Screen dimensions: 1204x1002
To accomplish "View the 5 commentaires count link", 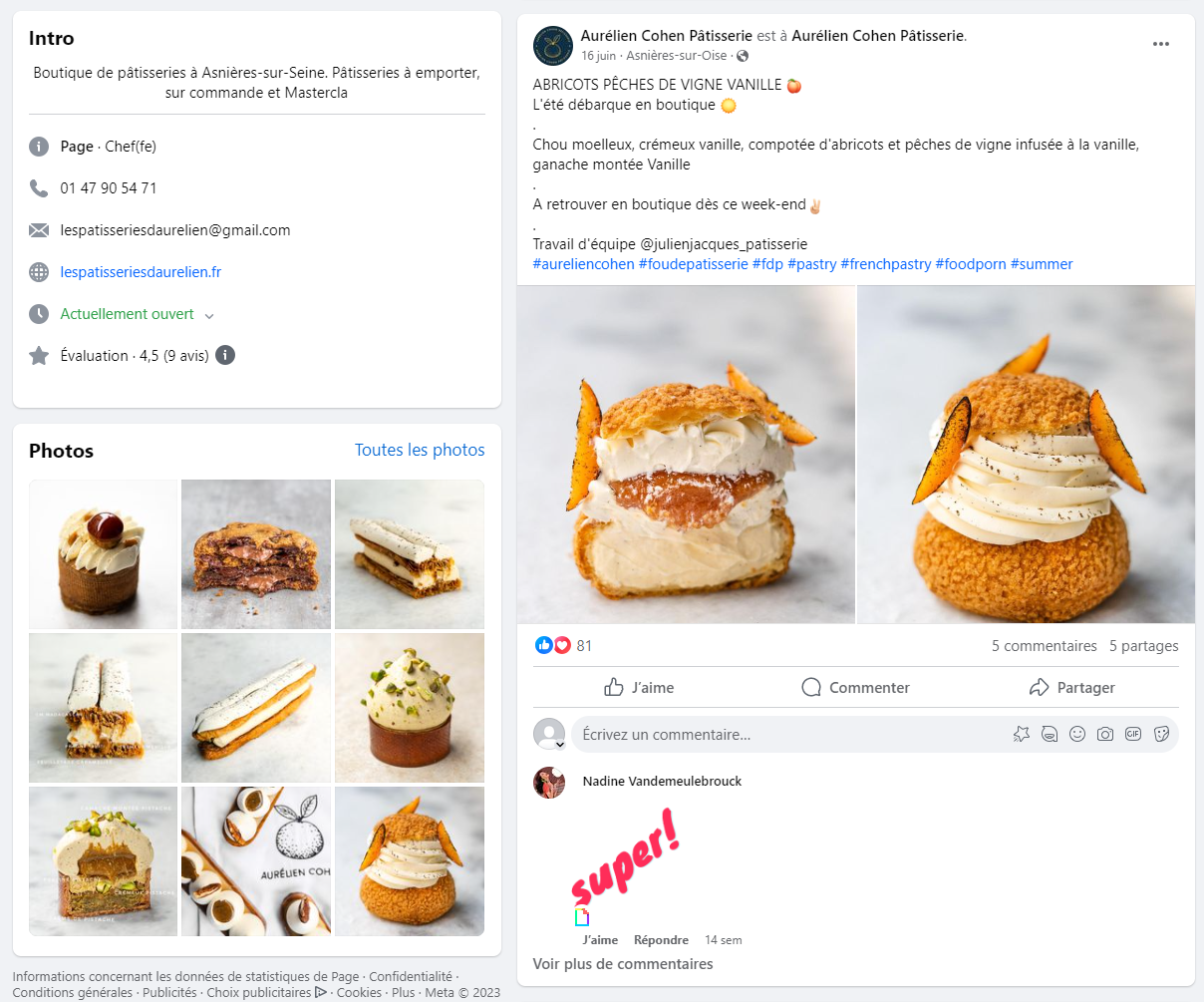I will coord(1044,646).
